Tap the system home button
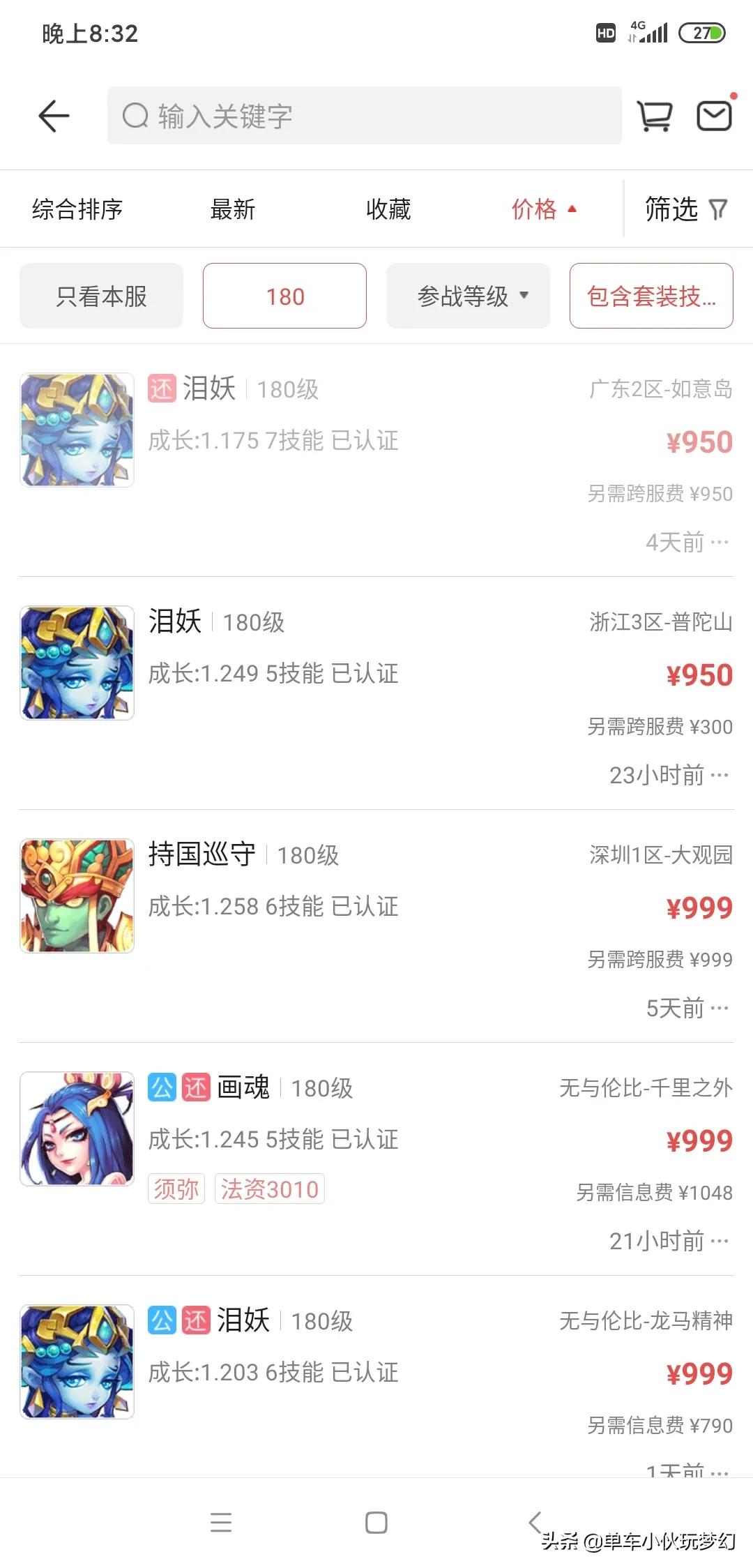Viewport: 753px width, 1568px height. (376, 1523)
